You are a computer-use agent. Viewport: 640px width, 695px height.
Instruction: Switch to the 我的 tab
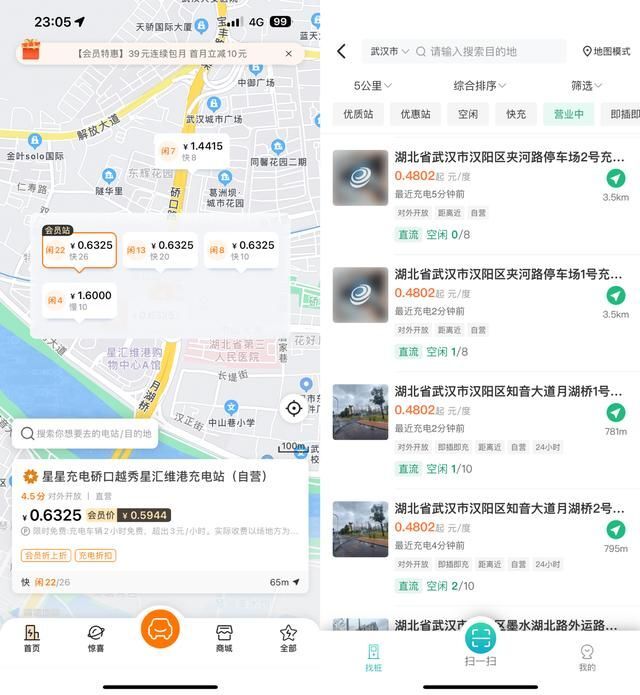pyautogui.click(x=587, y=656)
